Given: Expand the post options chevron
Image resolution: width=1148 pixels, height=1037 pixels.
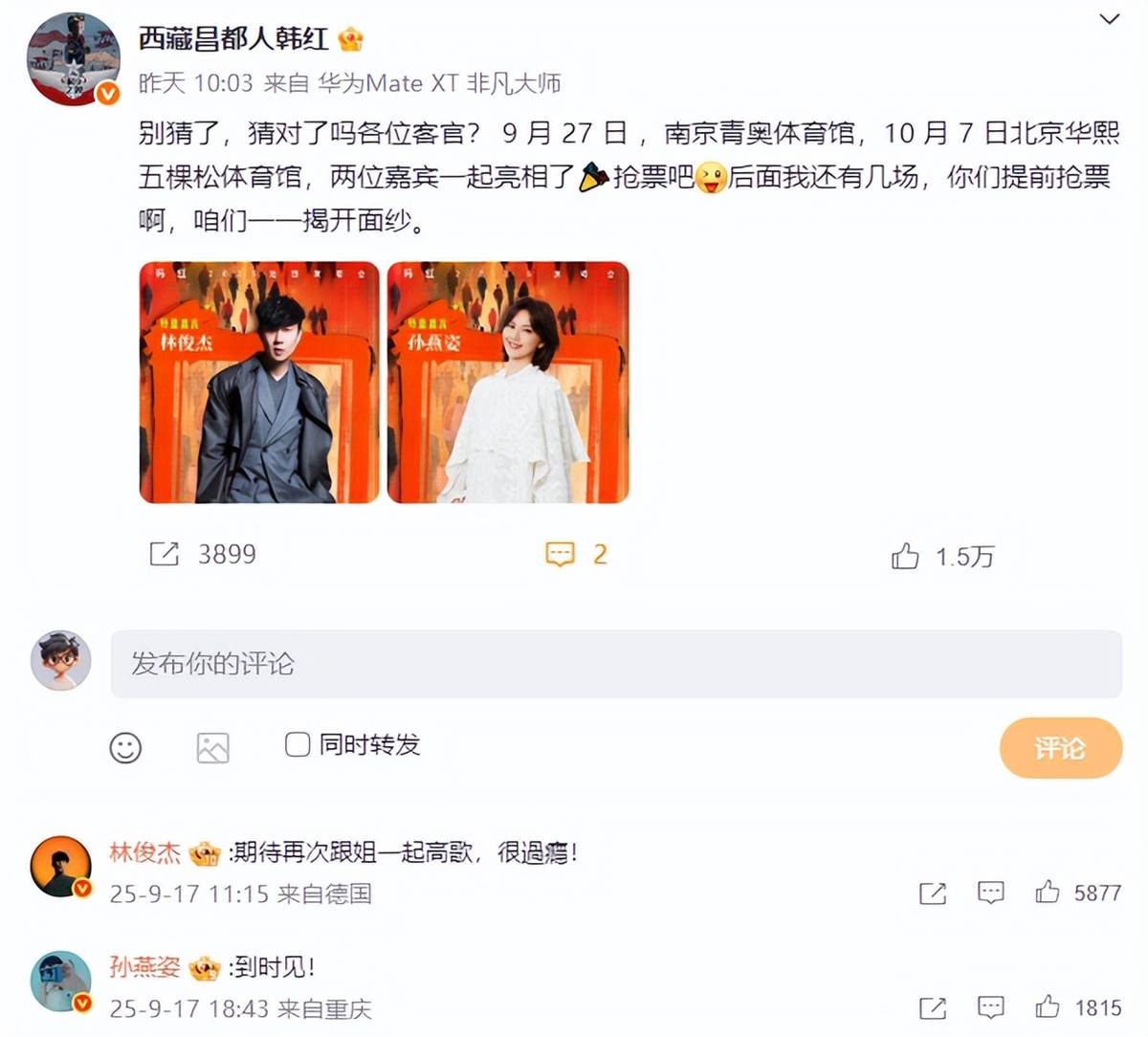Looking at the screenshot, I should [x=1109, y=19].
